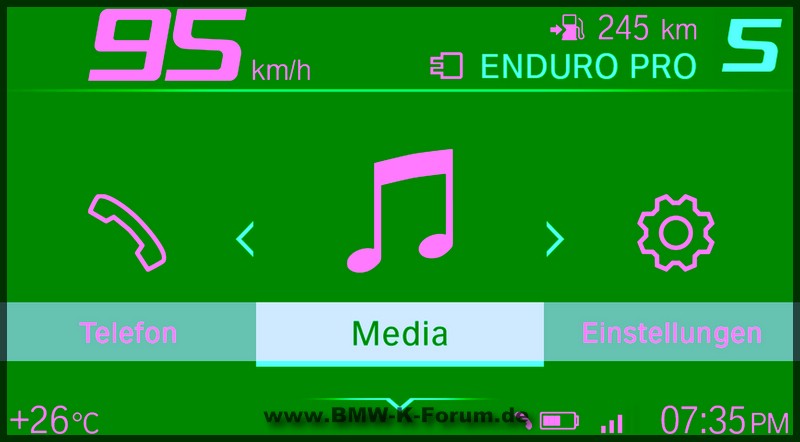Screen dimensions: 800x442
Task: Open Einstellungen settings
Action: [x=672, y=333]
